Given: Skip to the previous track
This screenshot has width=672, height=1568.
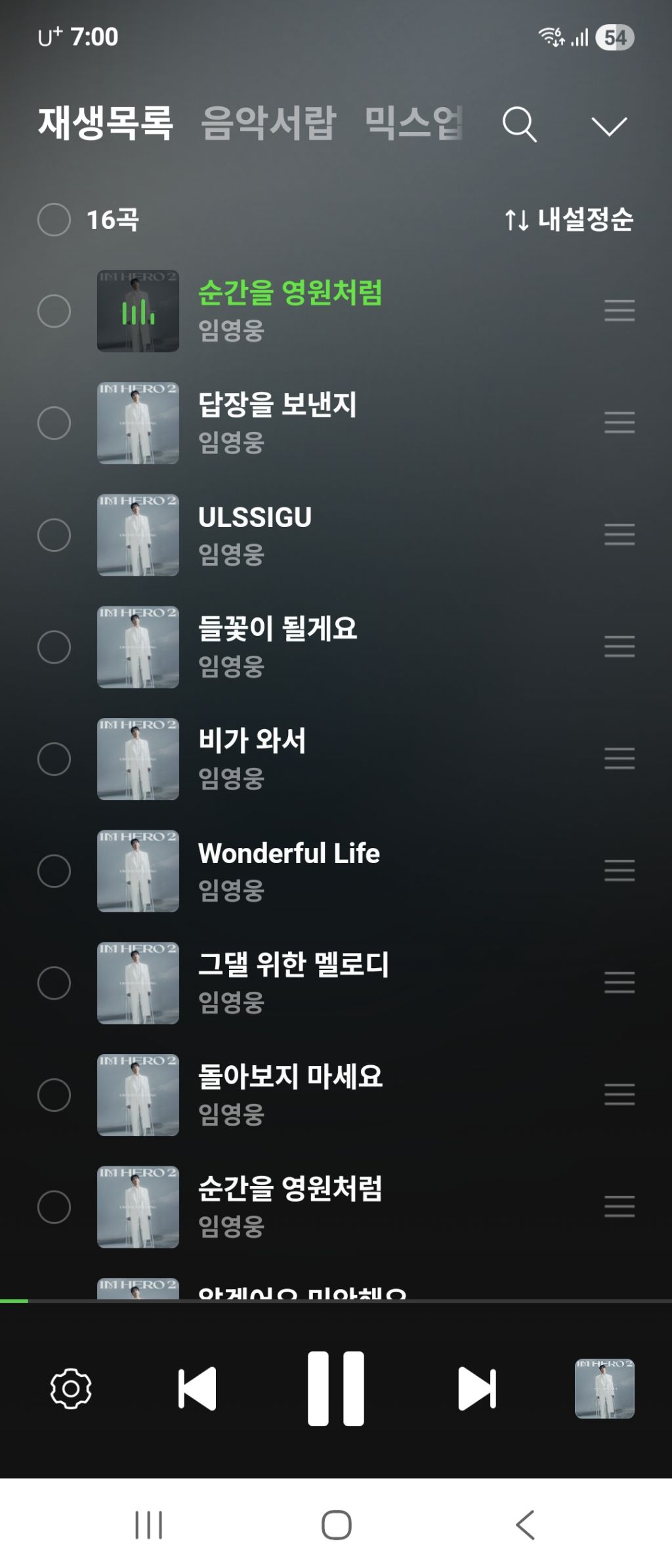Looking at the screenshot, I should click(x=197, y=1389).
